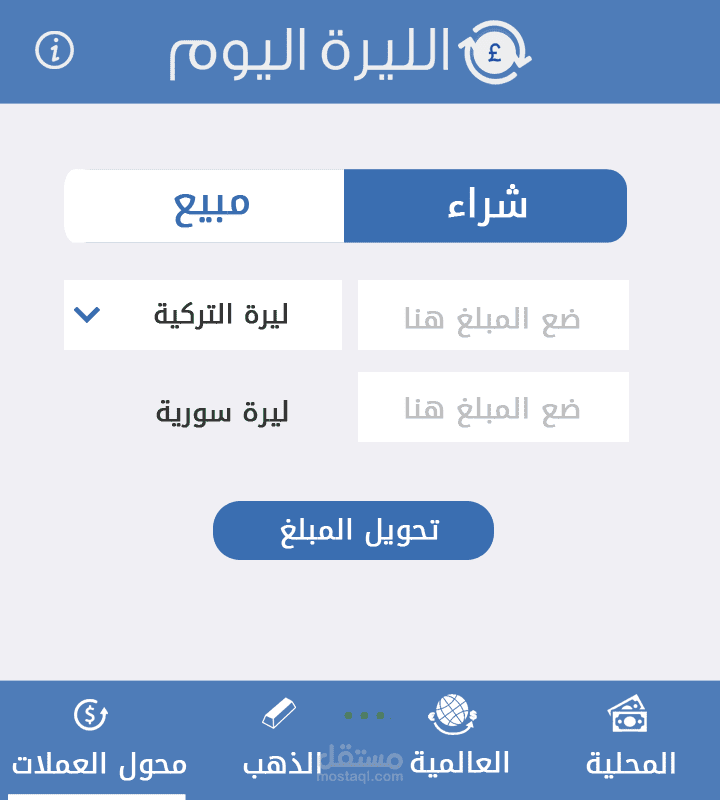The height and width of the screenshot is (800, 720).
Task: Open the المحلية tab
Action: [630, 736]
